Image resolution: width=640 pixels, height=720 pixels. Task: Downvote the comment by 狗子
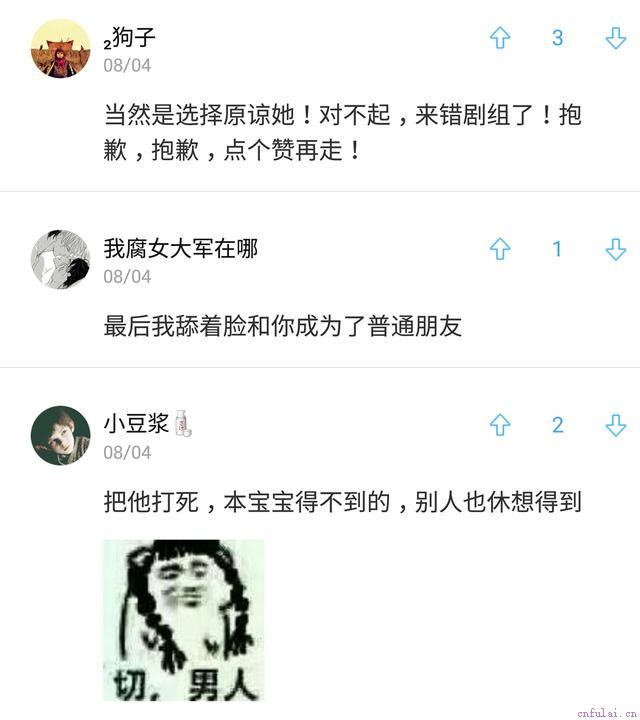click(616, 39)
